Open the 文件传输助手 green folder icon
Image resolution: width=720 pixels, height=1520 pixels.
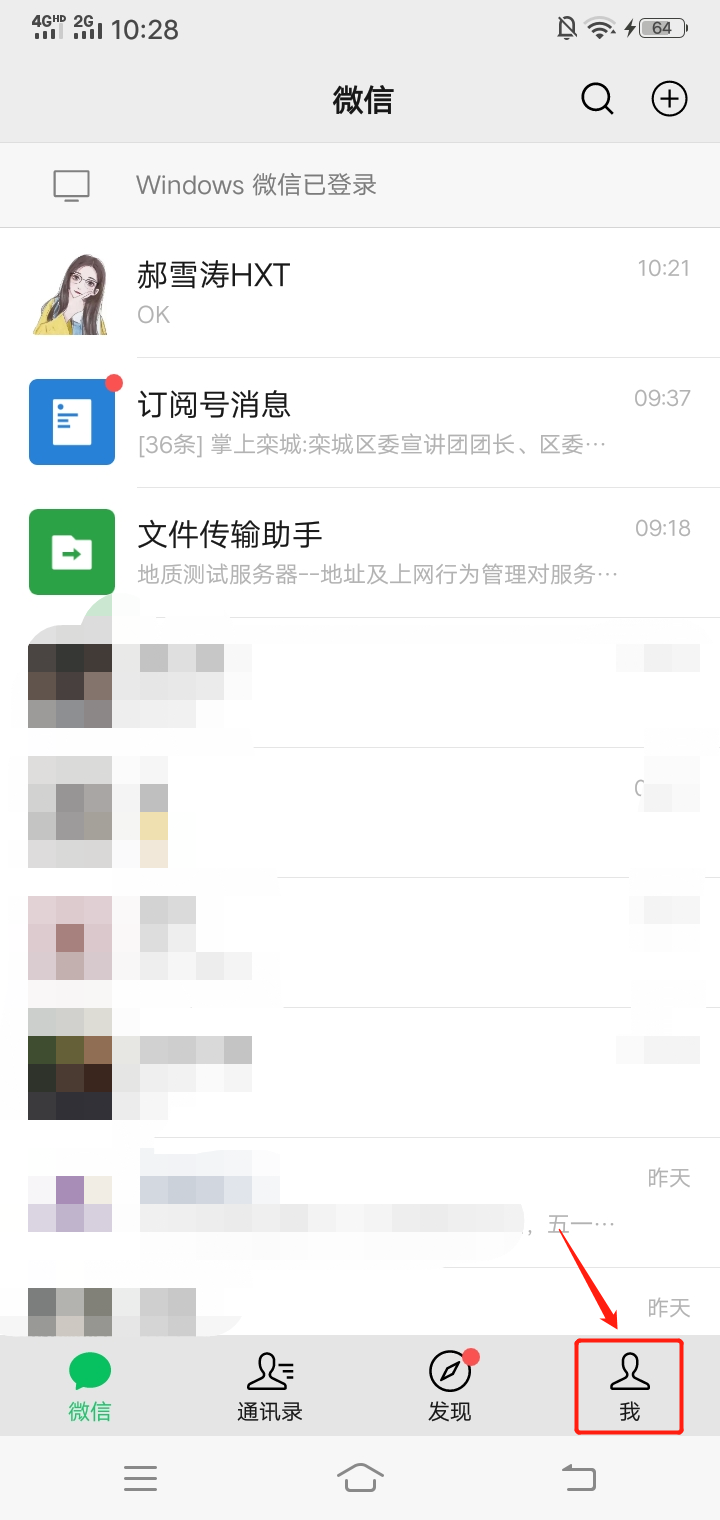pos(71,552)
